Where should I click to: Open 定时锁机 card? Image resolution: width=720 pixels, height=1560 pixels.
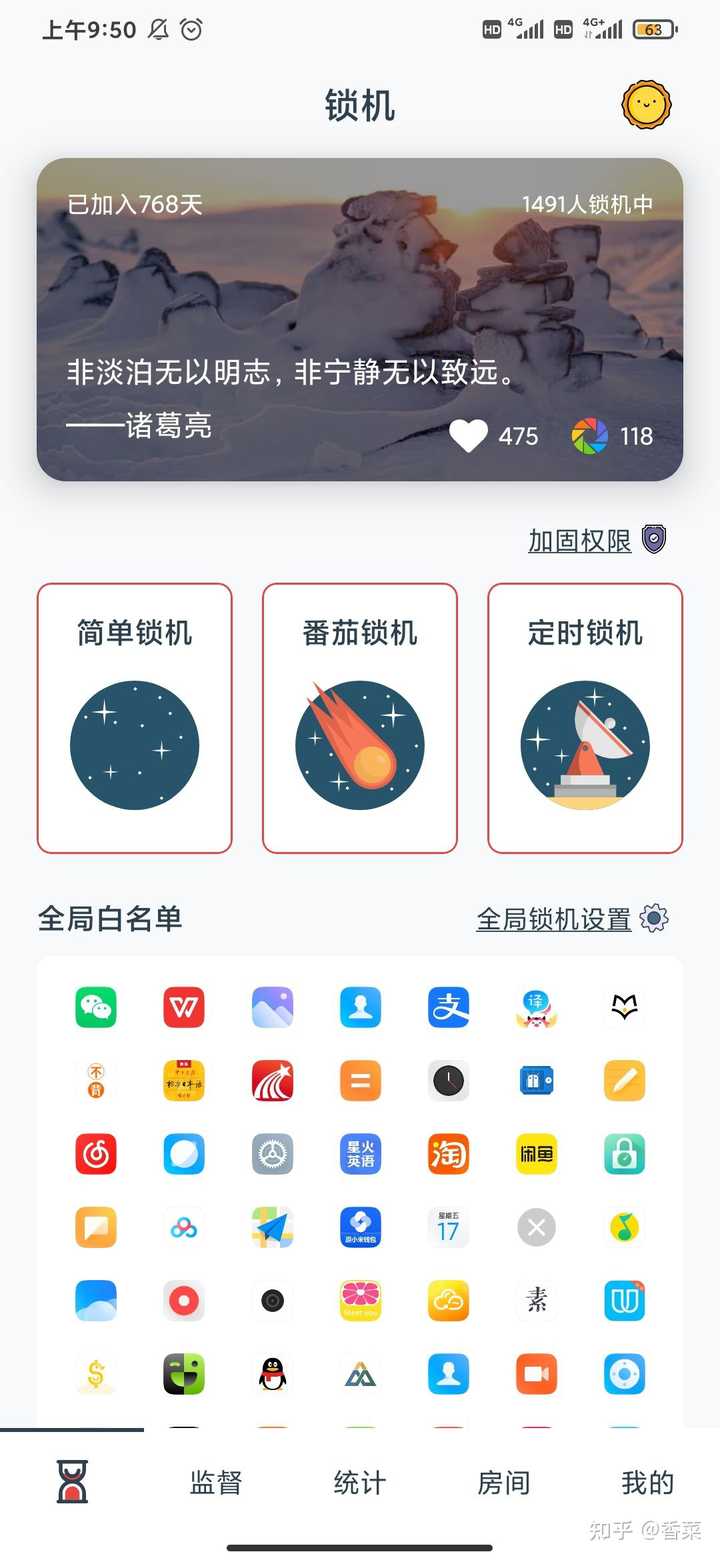pyautogui.click(x=585, y=718)
